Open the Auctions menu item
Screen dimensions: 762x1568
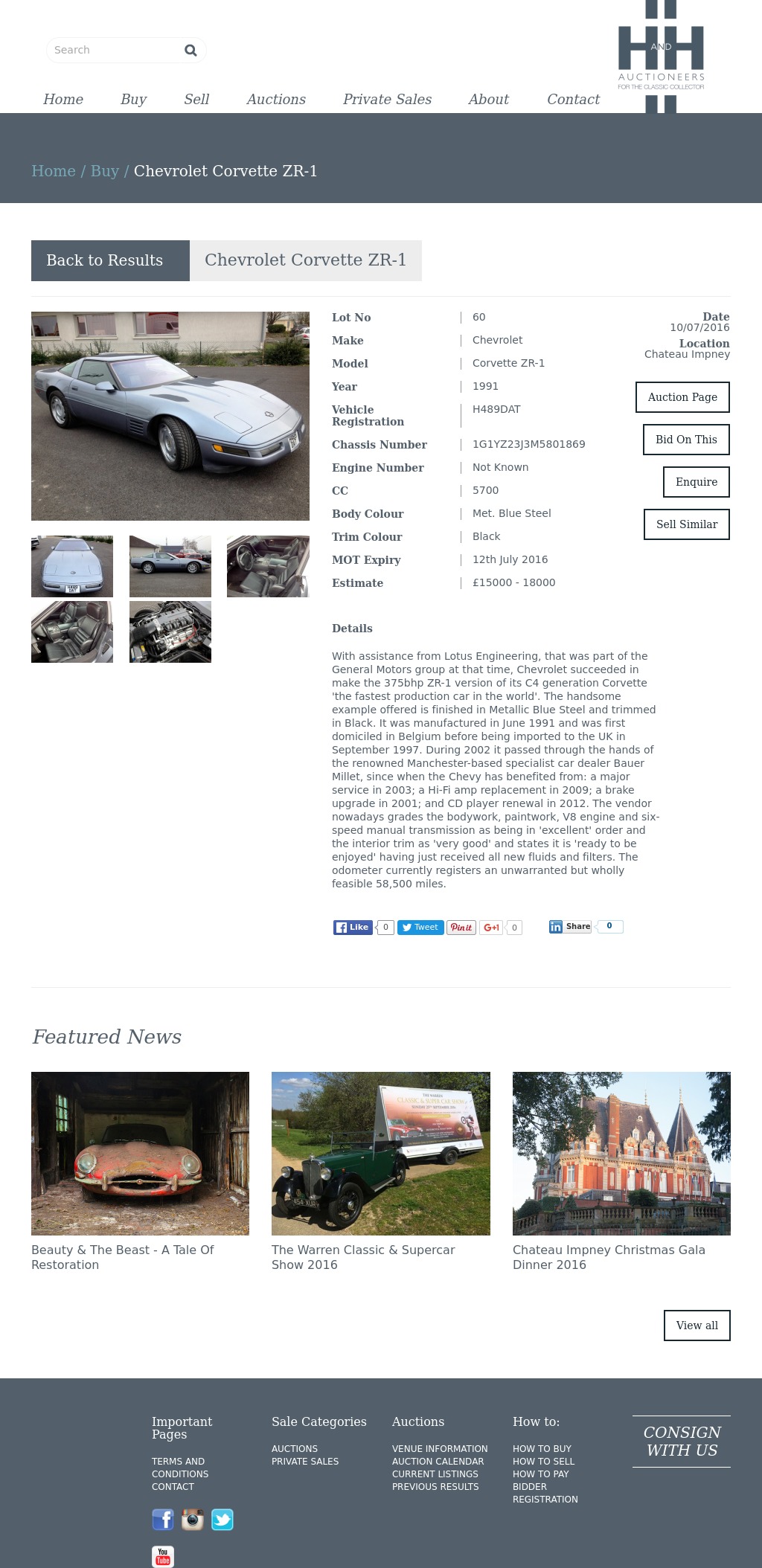[276, 99]
